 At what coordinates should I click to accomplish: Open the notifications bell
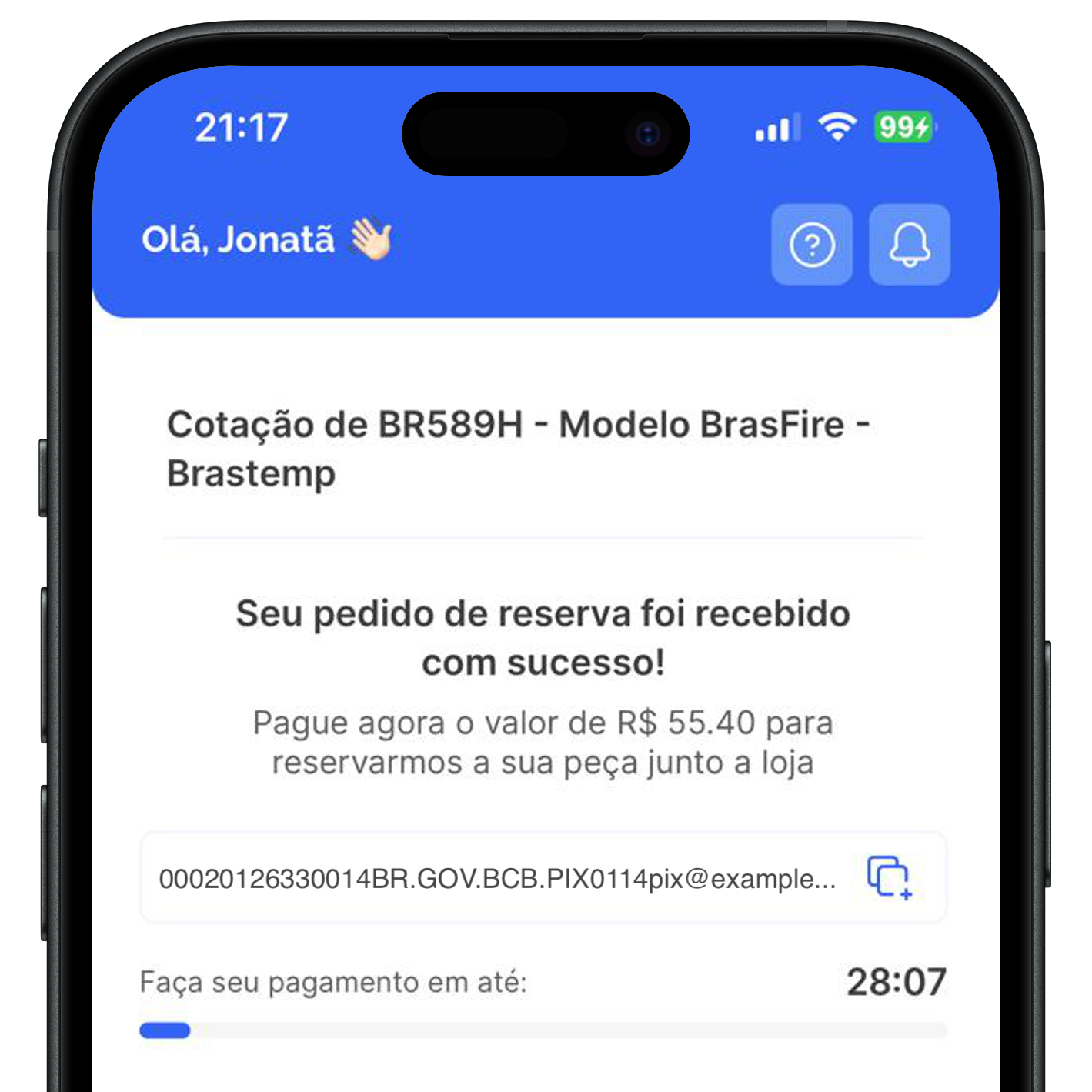tap(909, 245)
